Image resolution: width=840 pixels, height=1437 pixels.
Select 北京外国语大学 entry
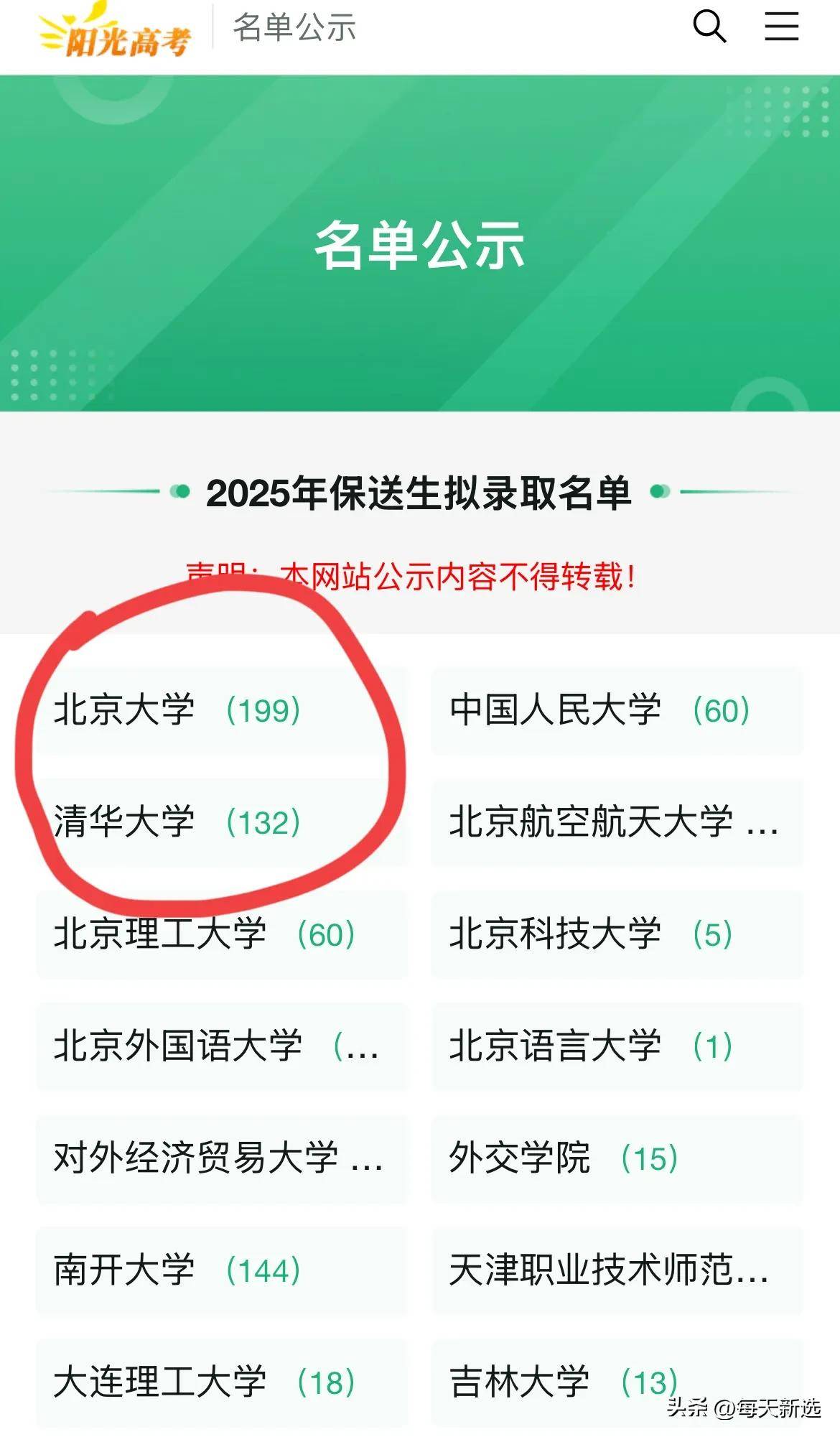click(215, 1046)
